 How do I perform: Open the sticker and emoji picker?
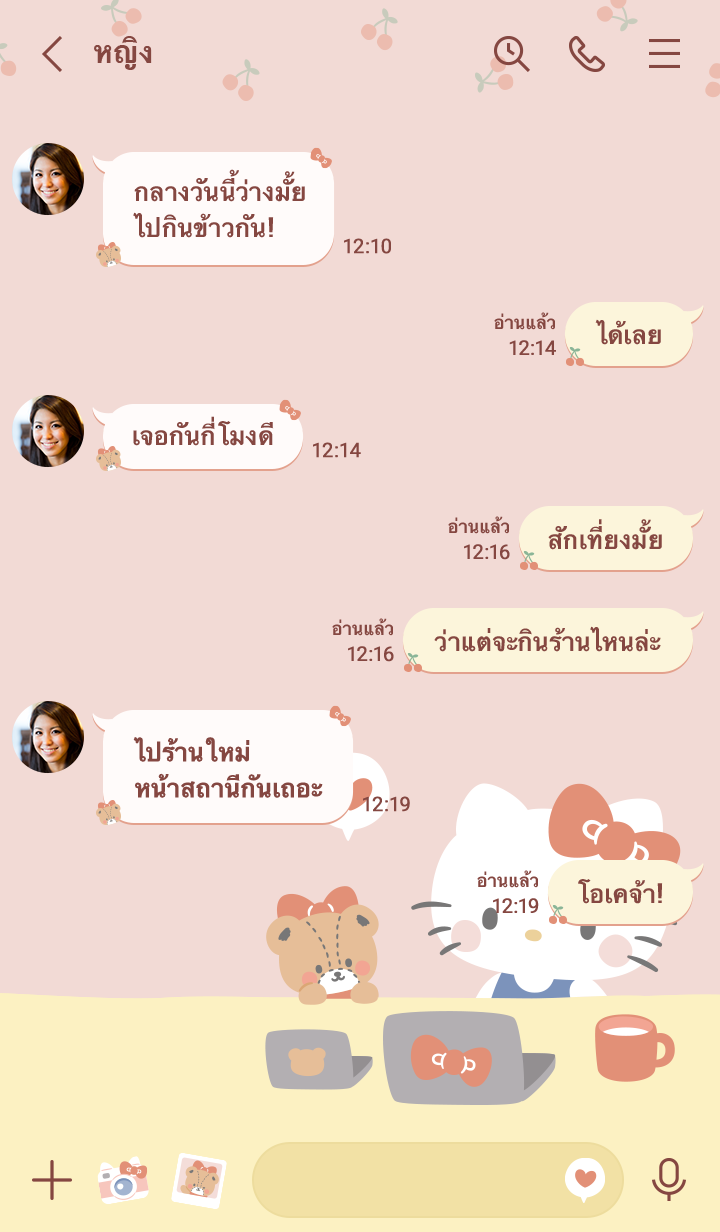[585, 1180]
